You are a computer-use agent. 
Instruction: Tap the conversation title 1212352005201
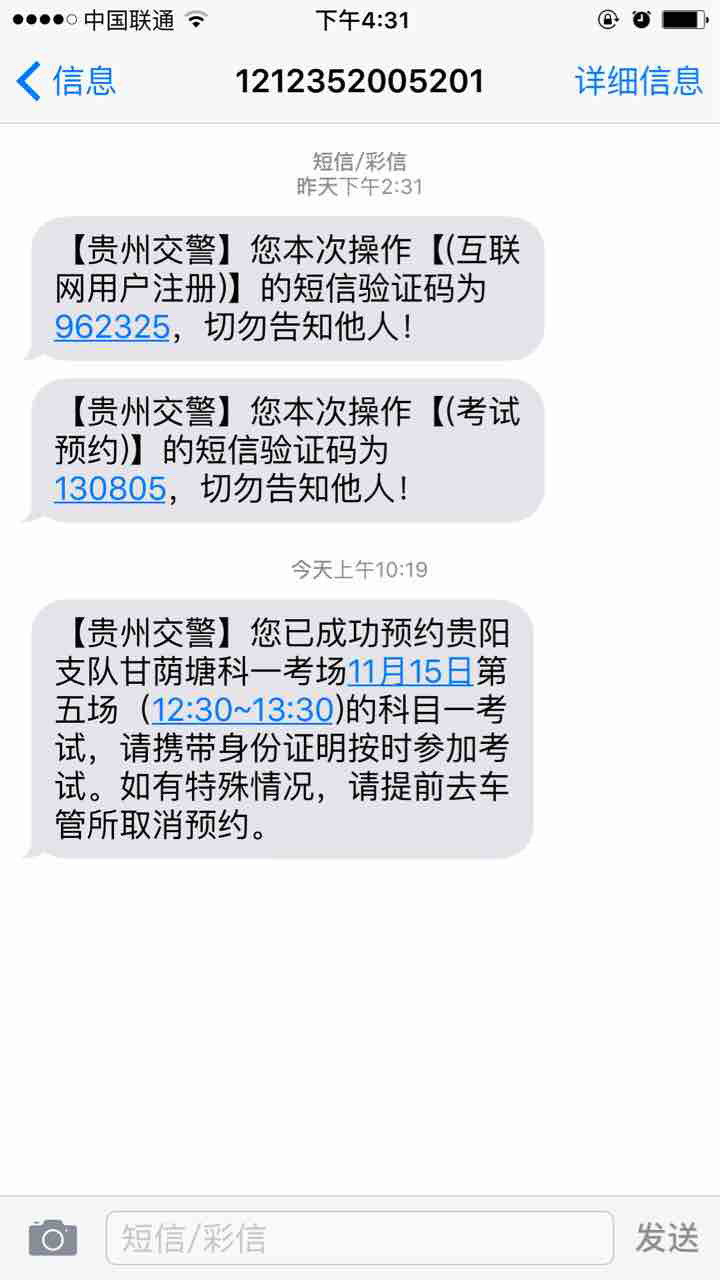point(360,81)
